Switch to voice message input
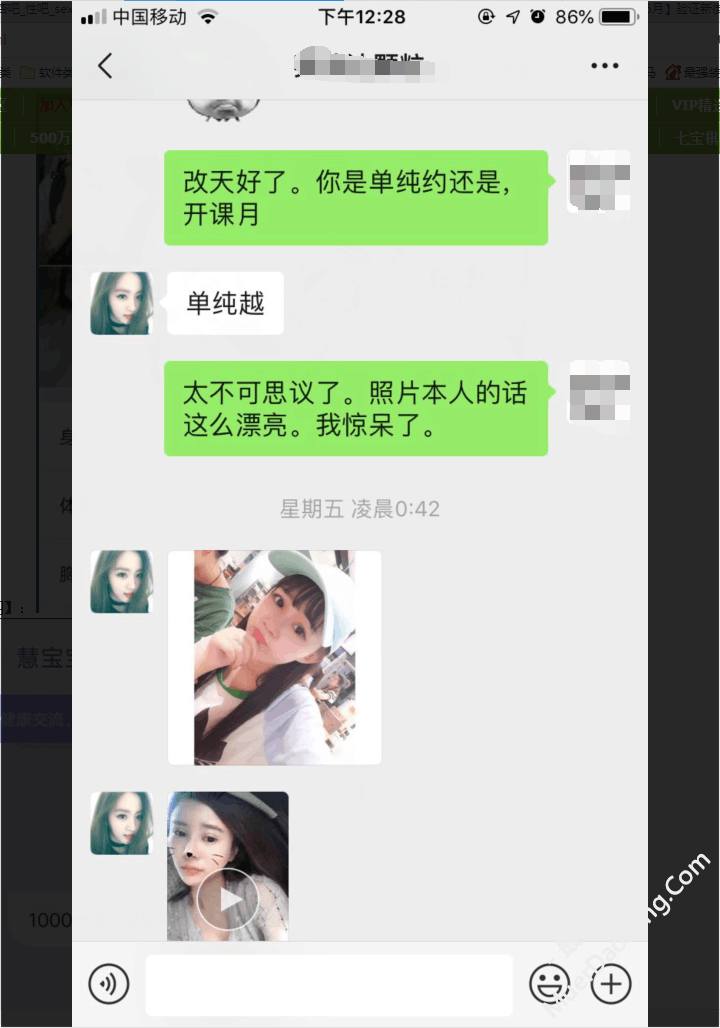Screen dimensions: 720x1028 (x=109, y=984)
